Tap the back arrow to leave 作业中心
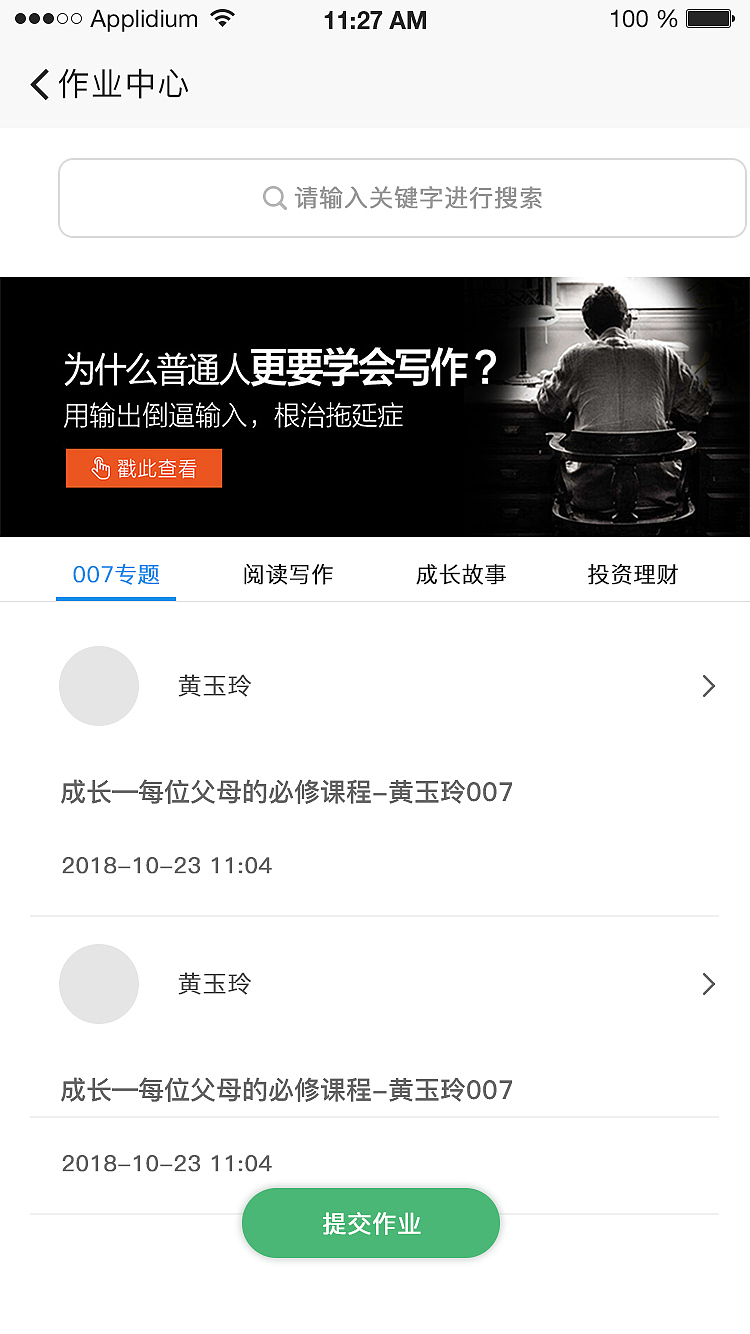Viewport: 750px width, 1334px height. [37, 85]
